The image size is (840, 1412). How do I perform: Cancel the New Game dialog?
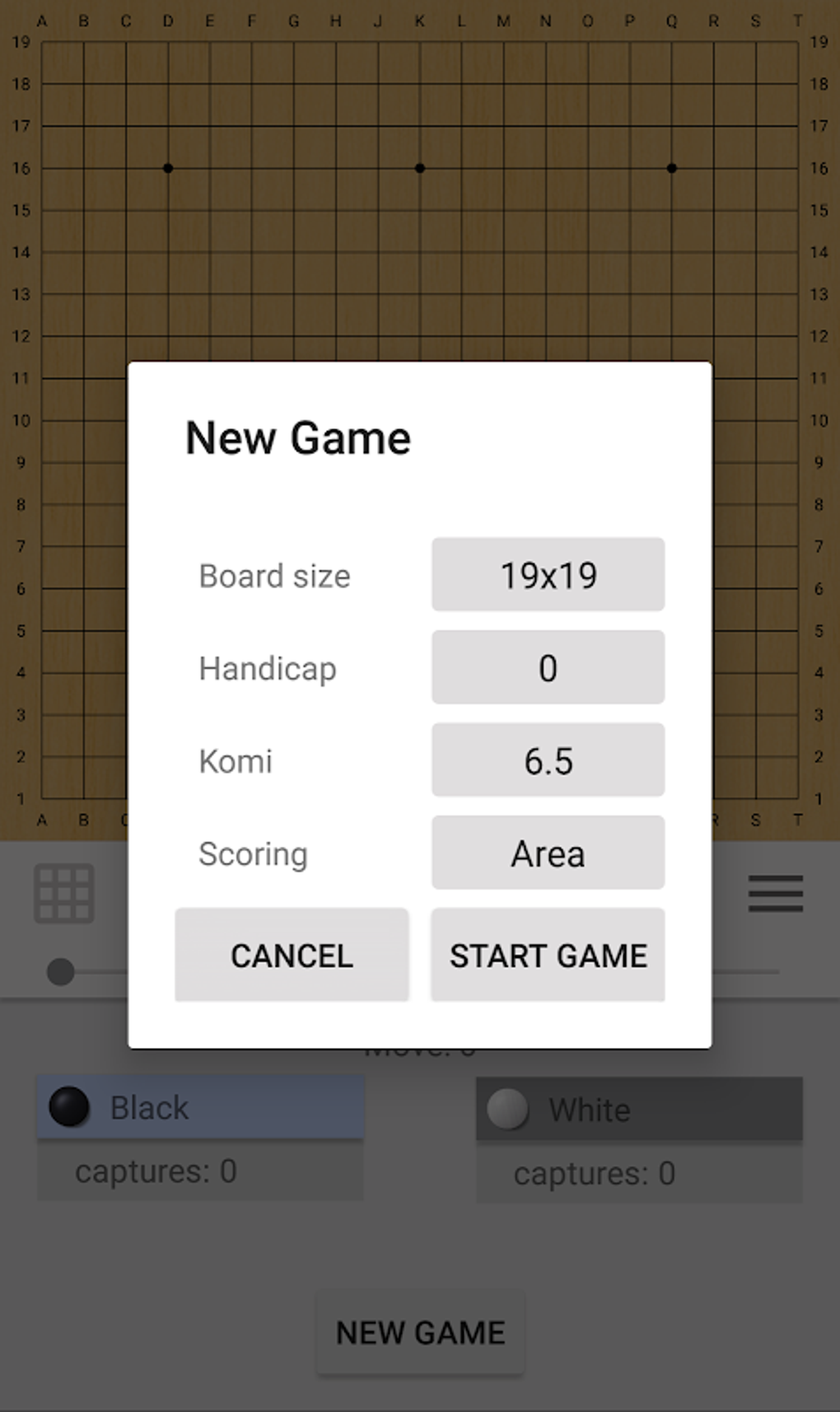point(292,956)
